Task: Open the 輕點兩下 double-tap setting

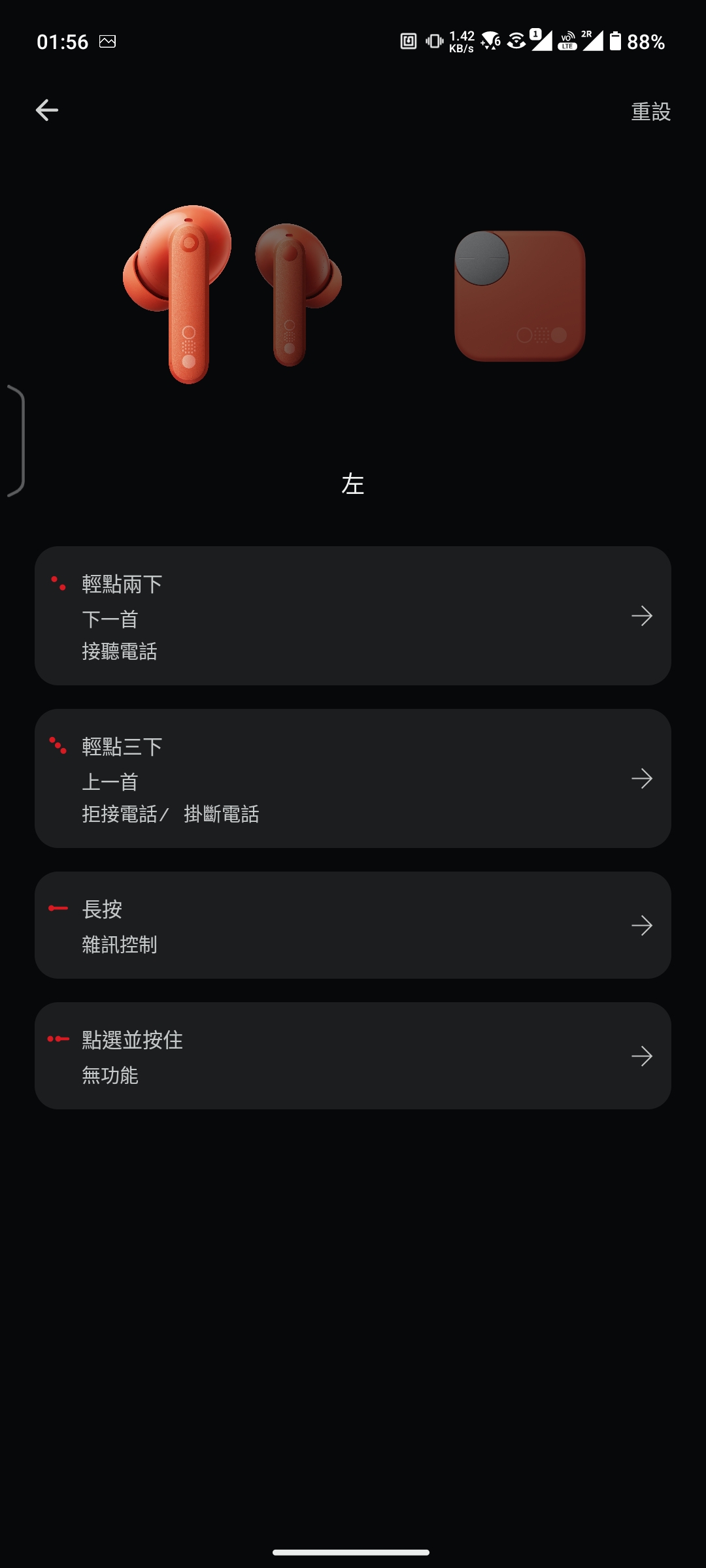Action: pyautogui.click(x=353, y=615)
